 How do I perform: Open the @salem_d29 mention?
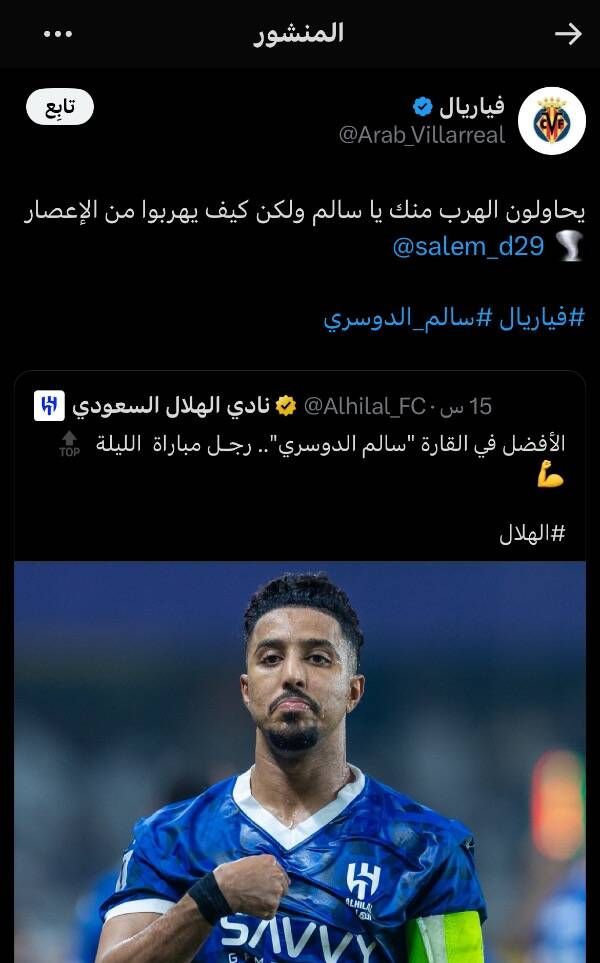click(x=468, y=246)
